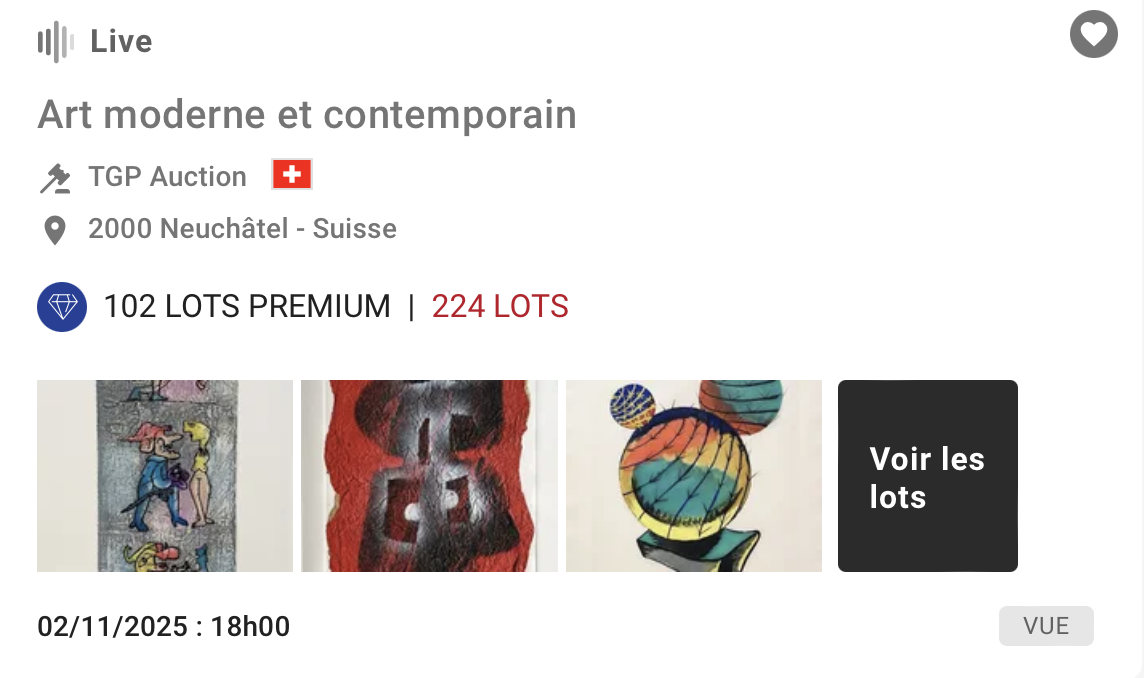Tap the VUE badge
1144x678 pixels.
[1045, 627]
